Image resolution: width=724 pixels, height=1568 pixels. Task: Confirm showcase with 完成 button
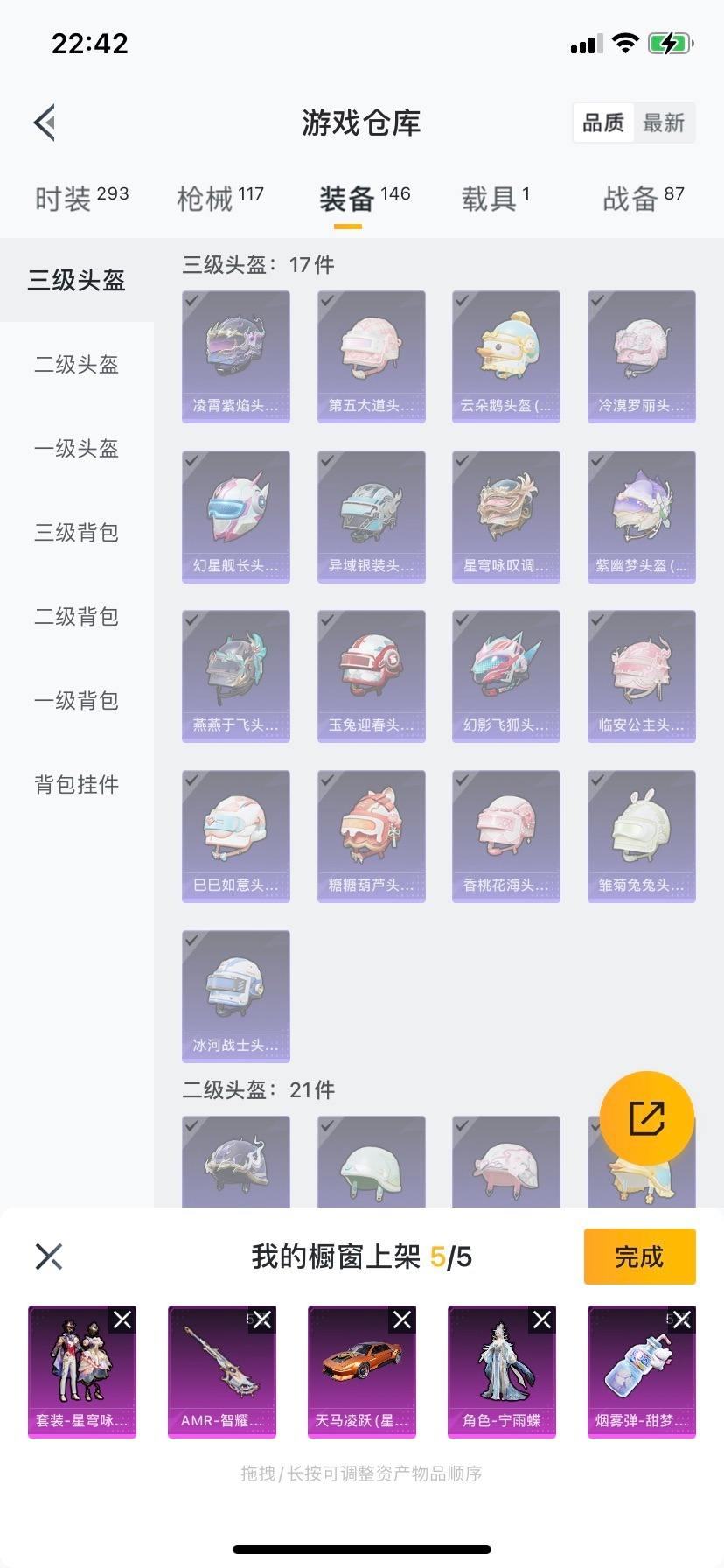pyautogui.click(x=639, y=1256)
